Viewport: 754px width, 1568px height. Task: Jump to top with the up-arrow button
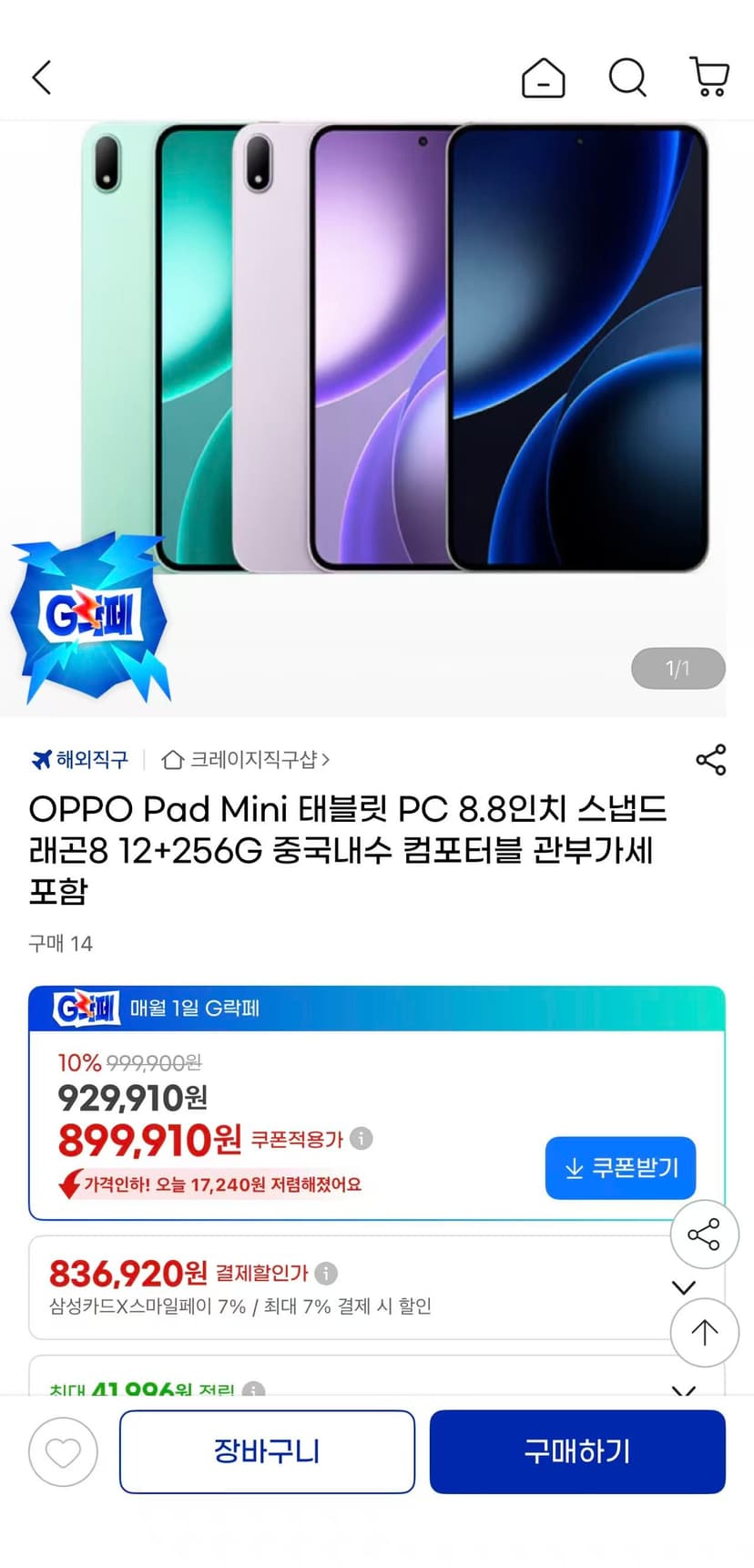point(704,1333)
